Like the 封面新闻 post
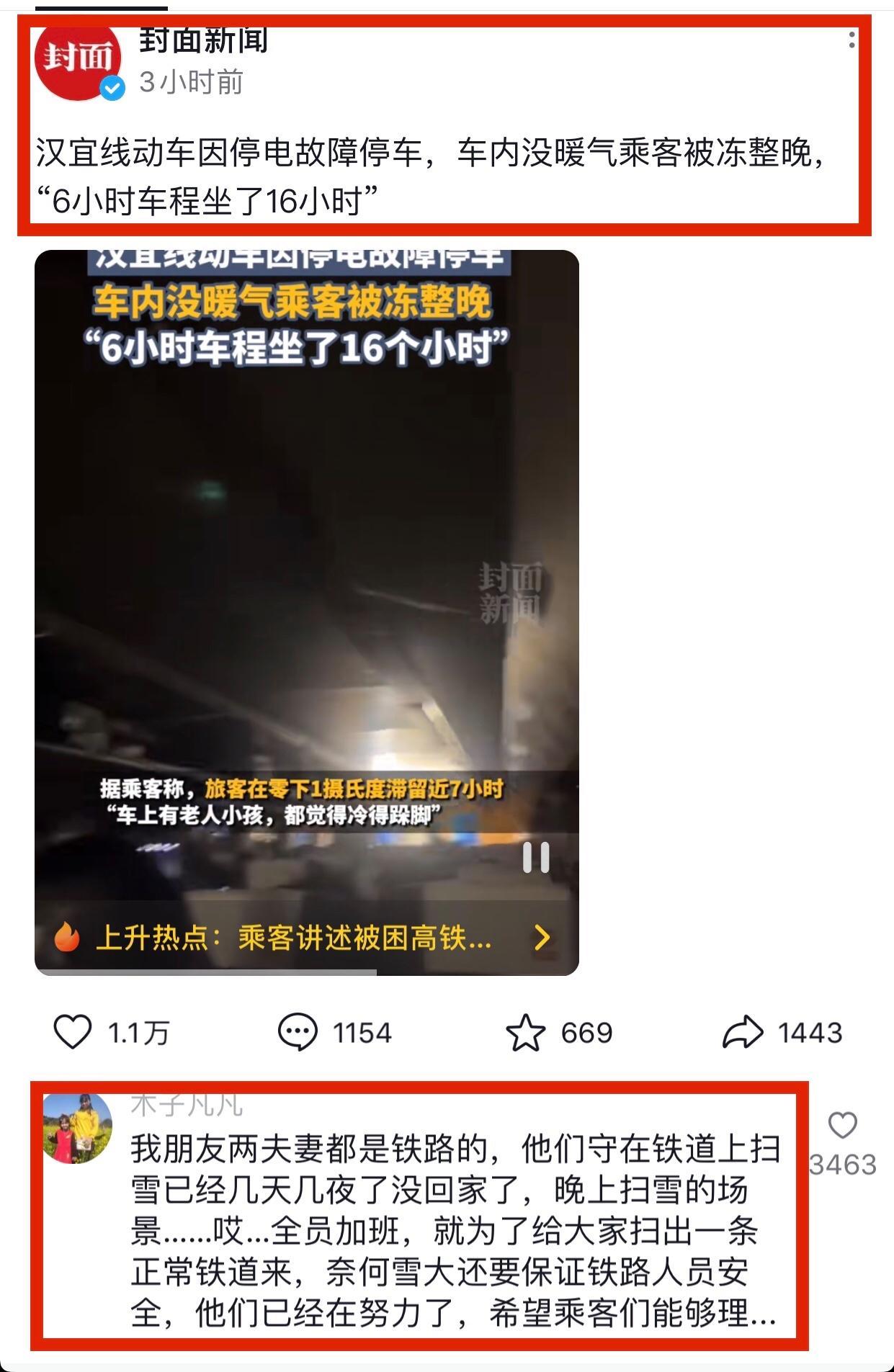 (x=73, y=1032)
